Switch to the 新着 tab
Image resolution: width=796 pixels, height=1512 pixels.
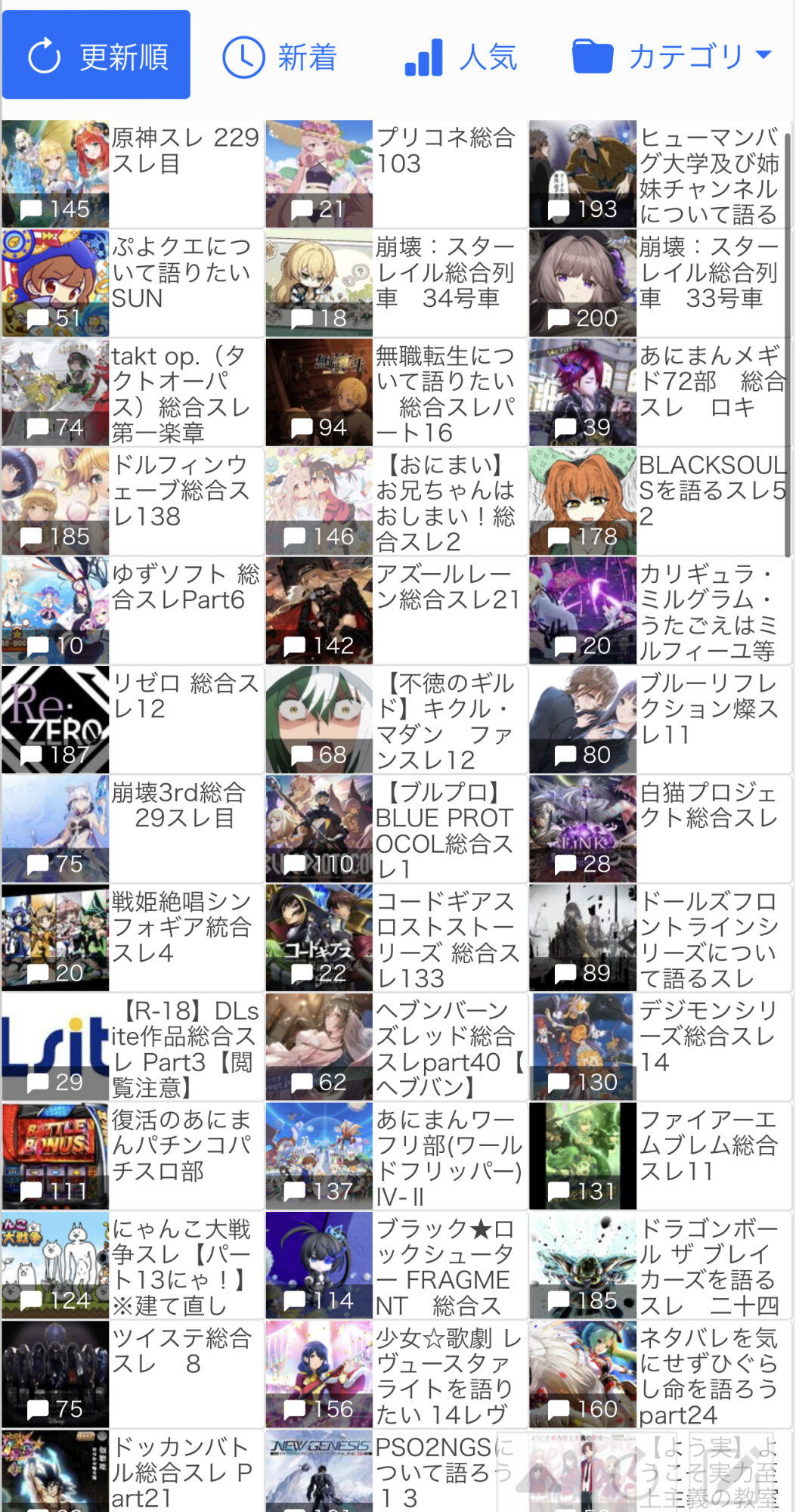point(280,57)
